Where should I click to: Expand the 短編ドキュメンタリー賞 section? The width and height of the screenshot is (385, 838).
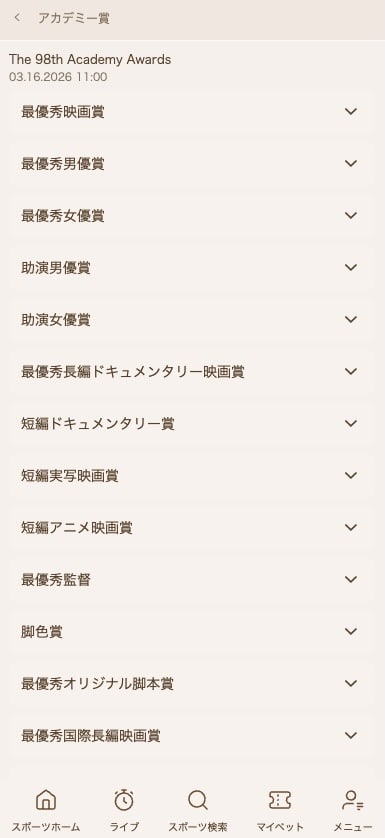(190, 423)
